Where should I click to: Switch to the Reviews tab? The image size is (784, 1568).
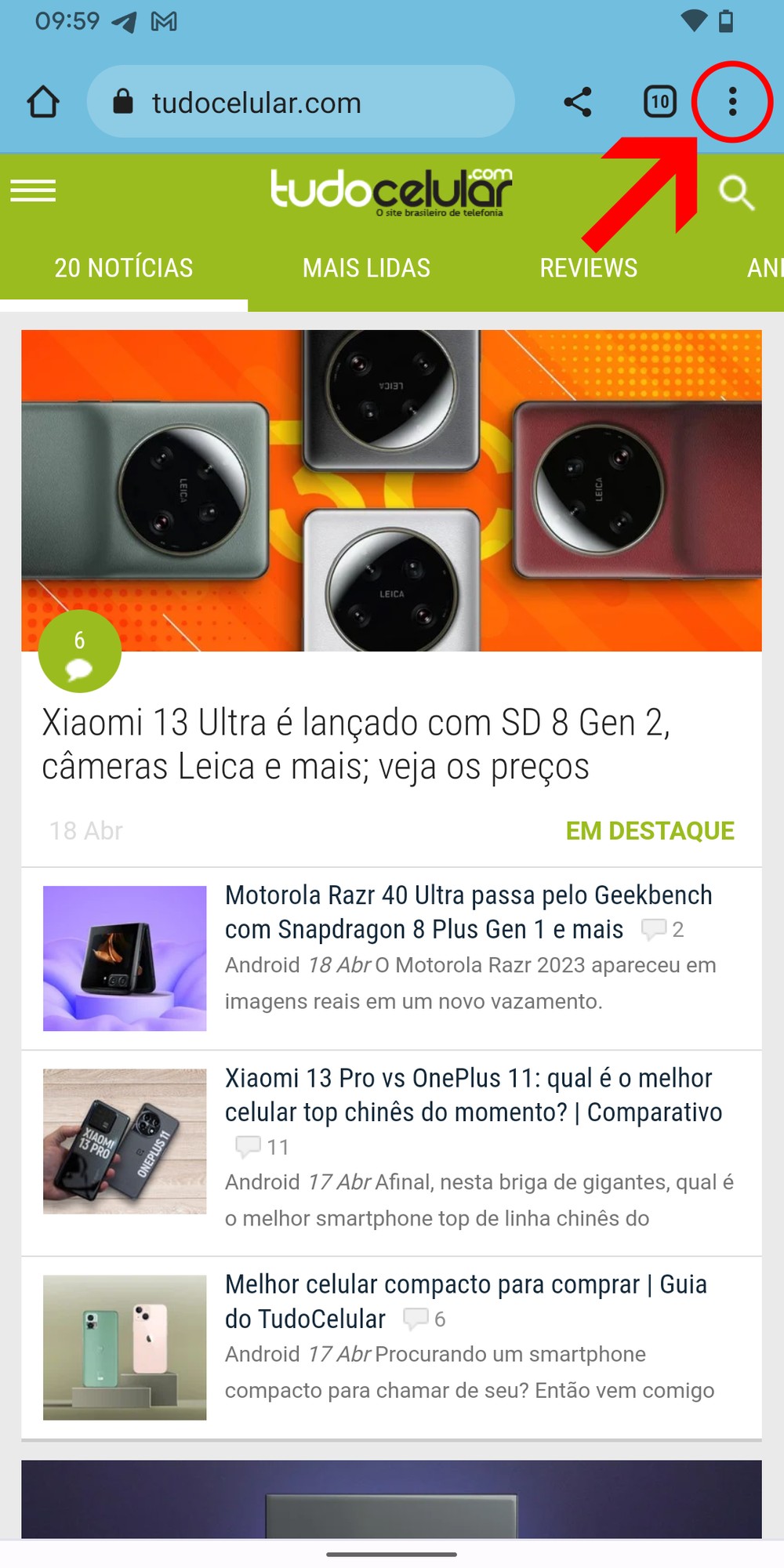pos(588,268)
